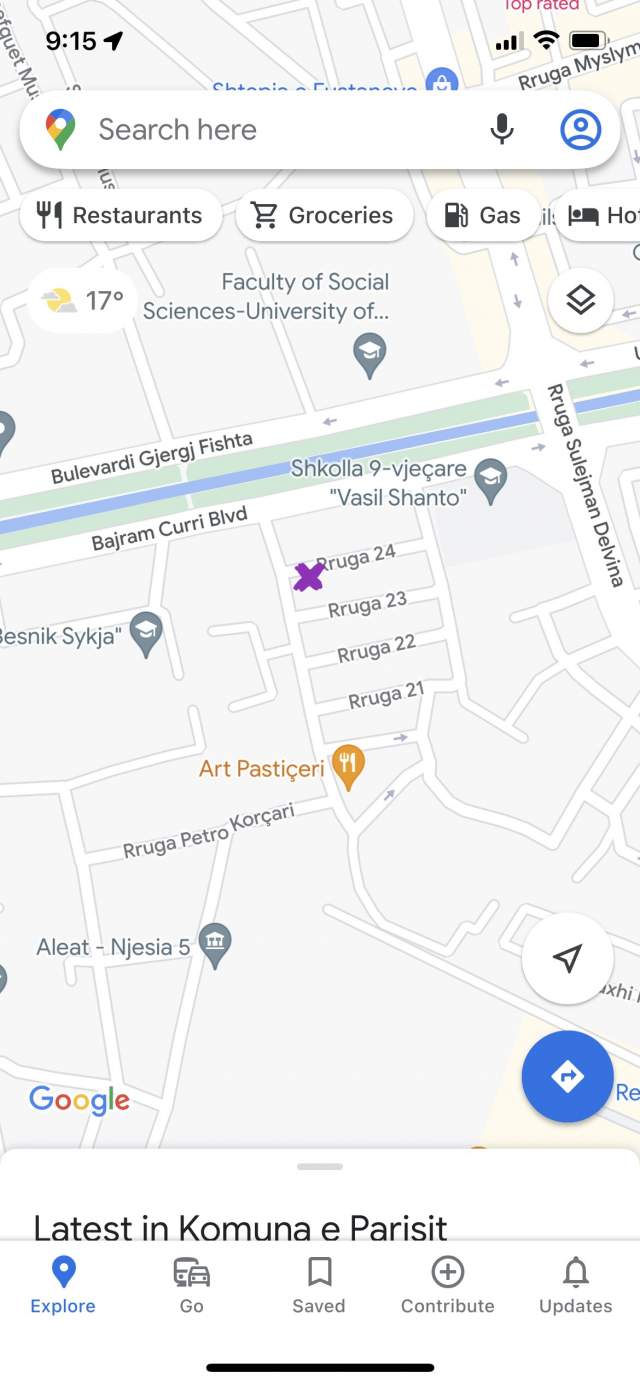Open directions with the blue button
The width and height of the screenshot is (640, 1385).
pos(567,1076)
